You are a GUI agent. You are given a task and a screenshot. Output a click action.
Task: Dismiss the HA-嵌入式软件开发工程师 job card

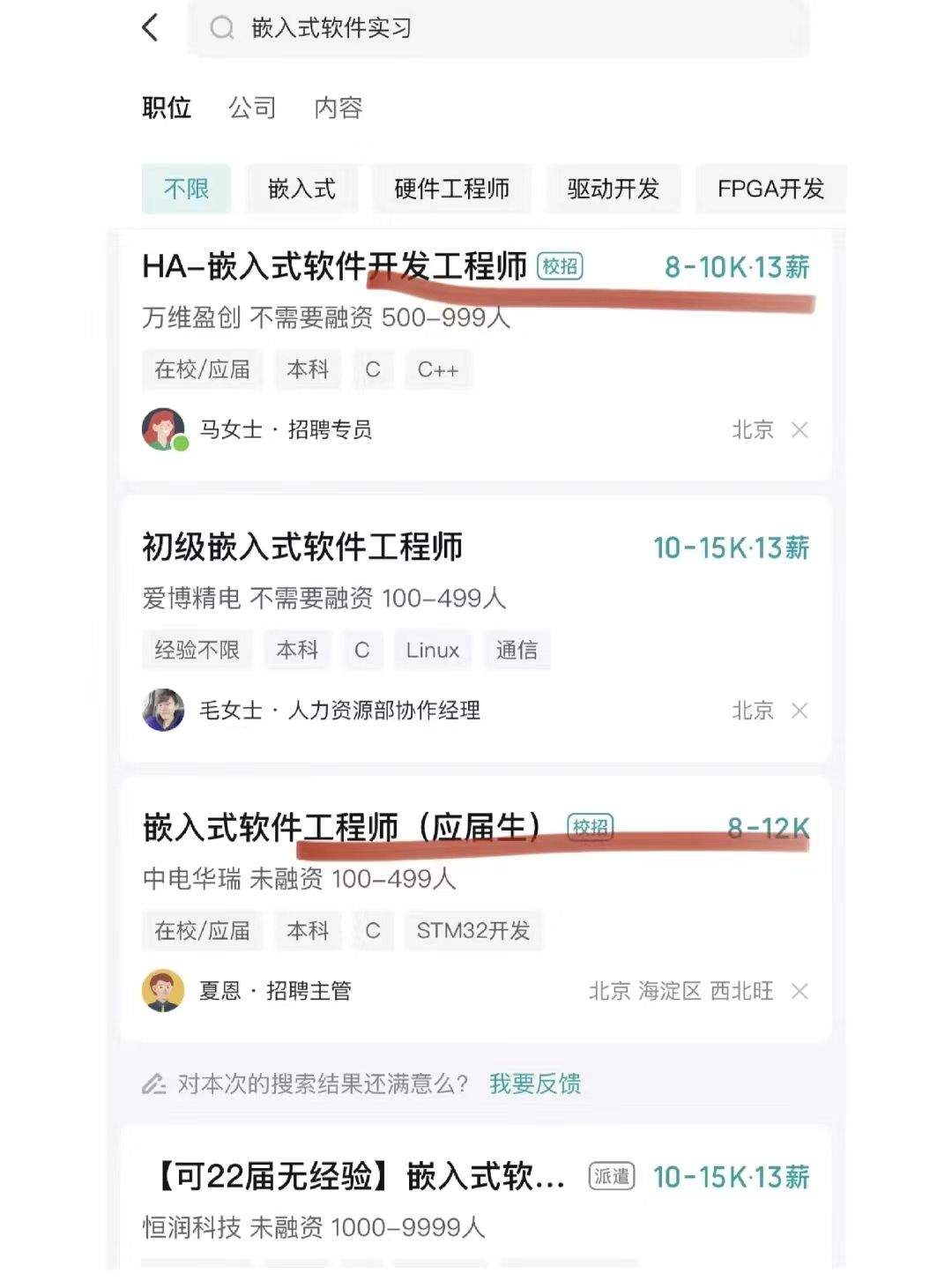(800, 430)
